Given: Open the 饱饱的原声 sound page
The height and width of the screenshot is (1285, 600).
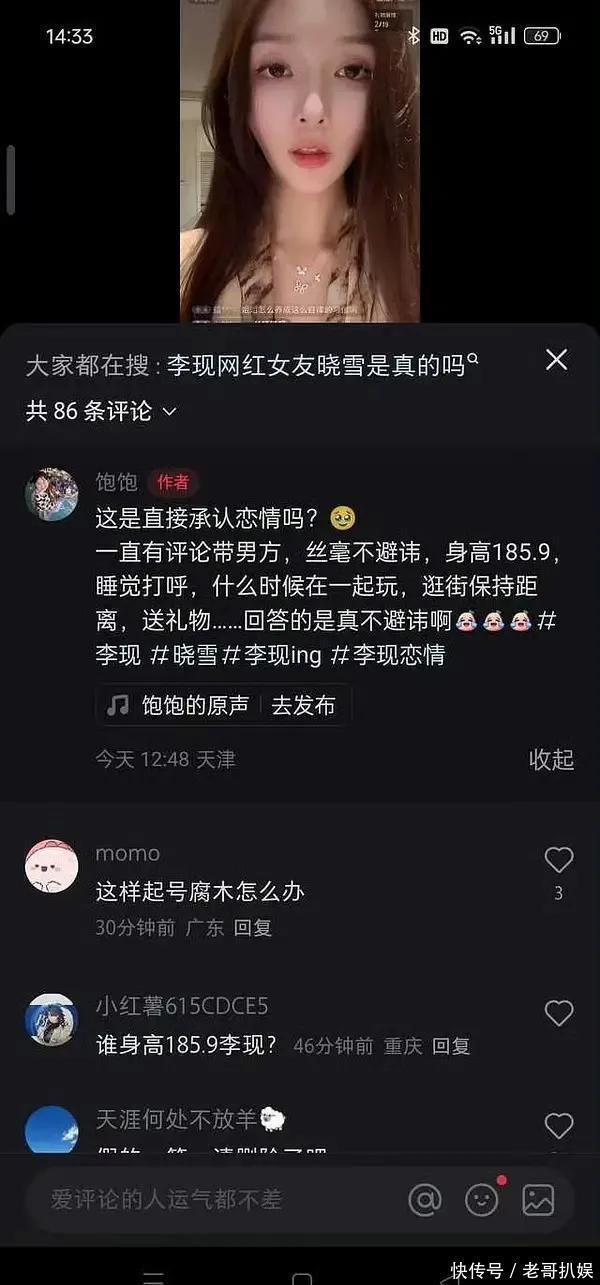Looking at the screenshot, I should pos(180,705).
